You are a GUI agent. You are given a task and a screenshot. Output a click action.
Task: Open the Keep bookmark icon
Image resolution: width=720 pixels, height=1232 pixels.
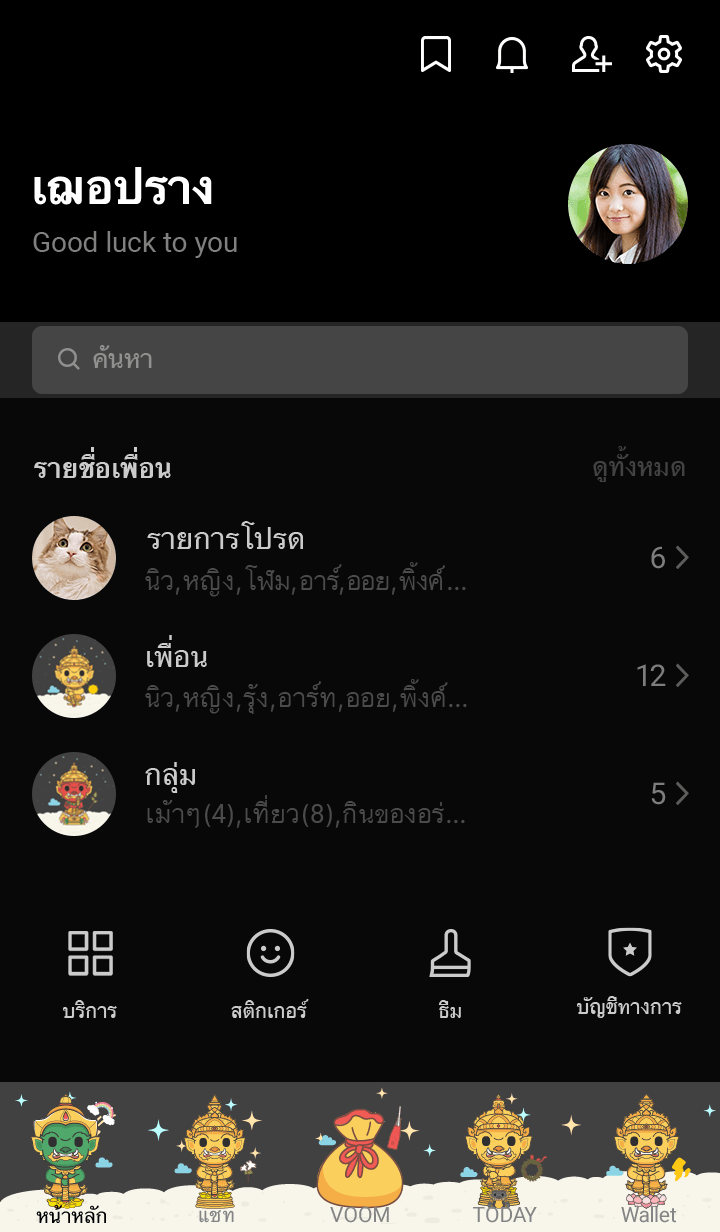pos(435,55)
